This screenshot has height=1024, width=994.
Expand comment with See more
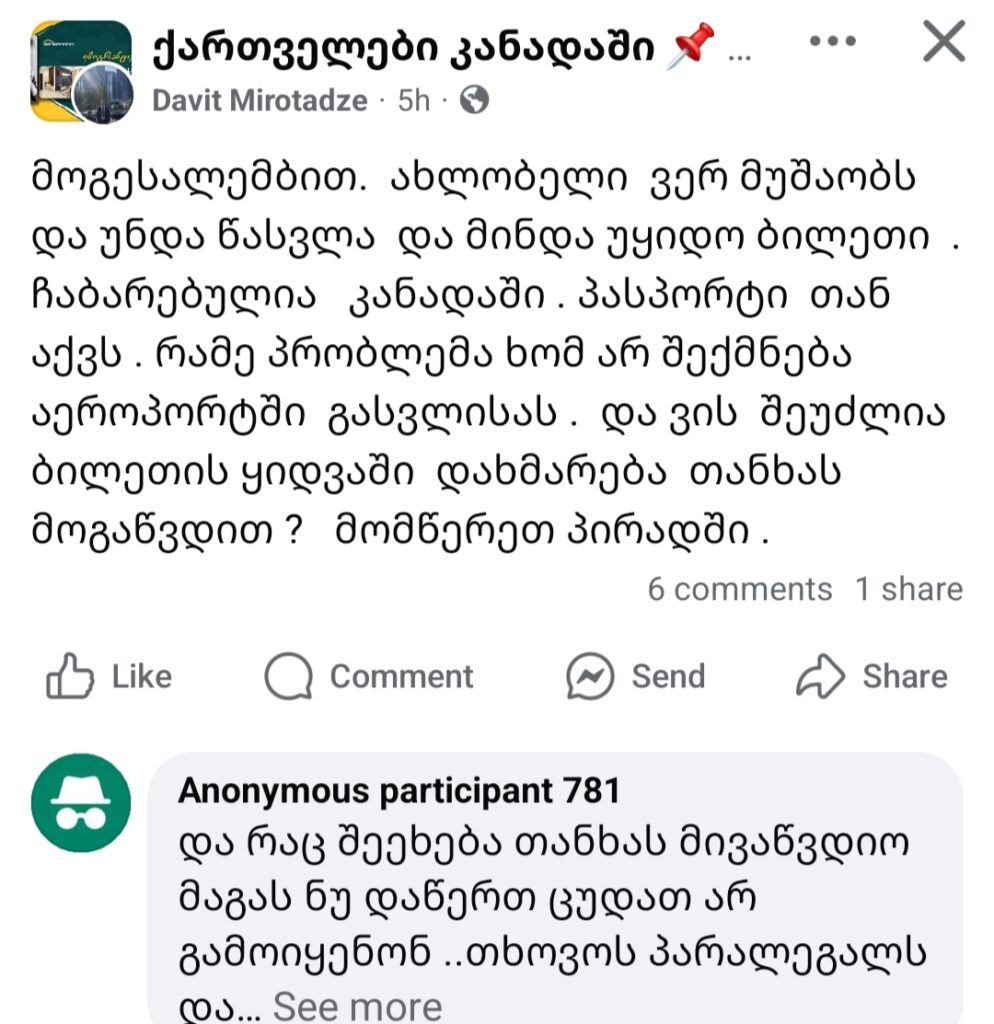tap(357, 1005)
